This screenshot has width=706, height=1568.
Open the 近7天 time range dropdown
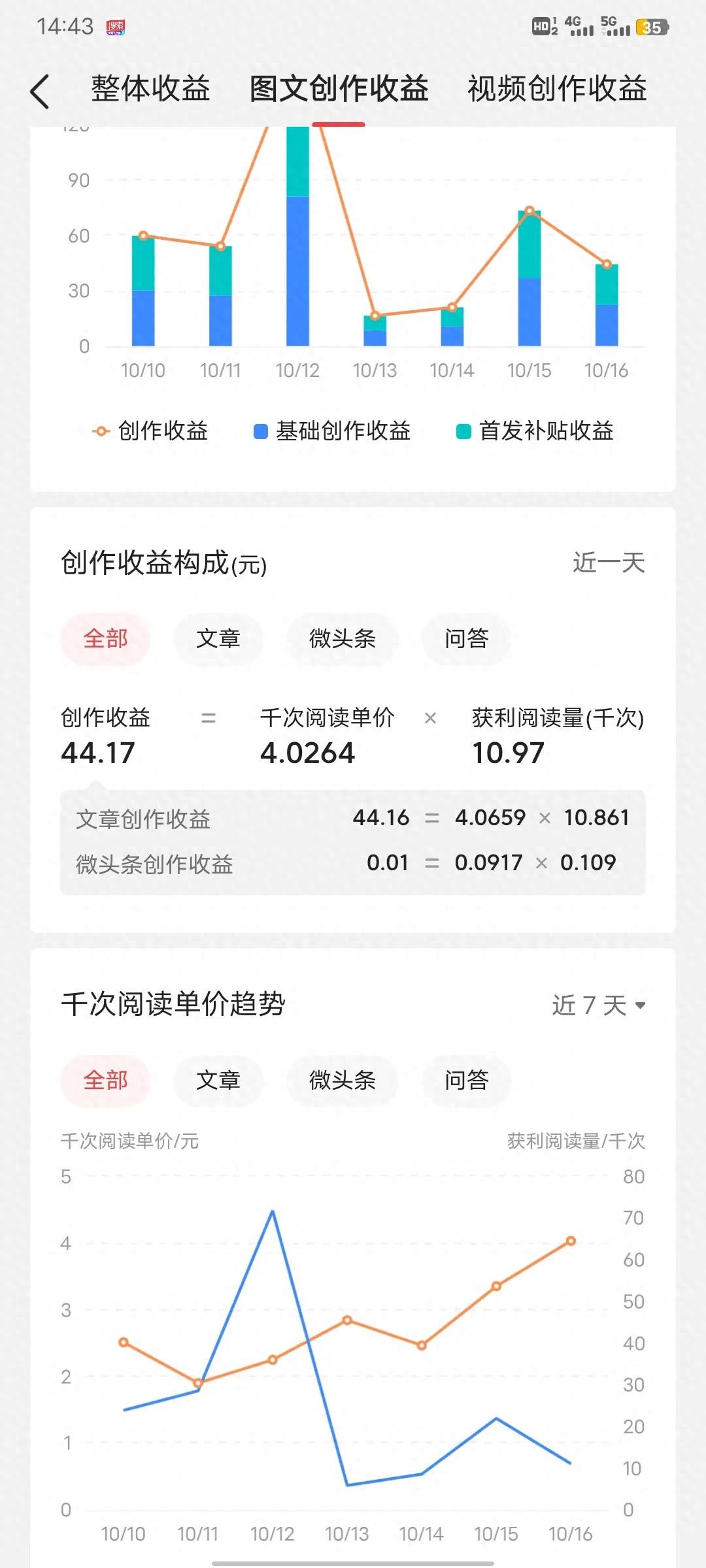[598, 1005]
